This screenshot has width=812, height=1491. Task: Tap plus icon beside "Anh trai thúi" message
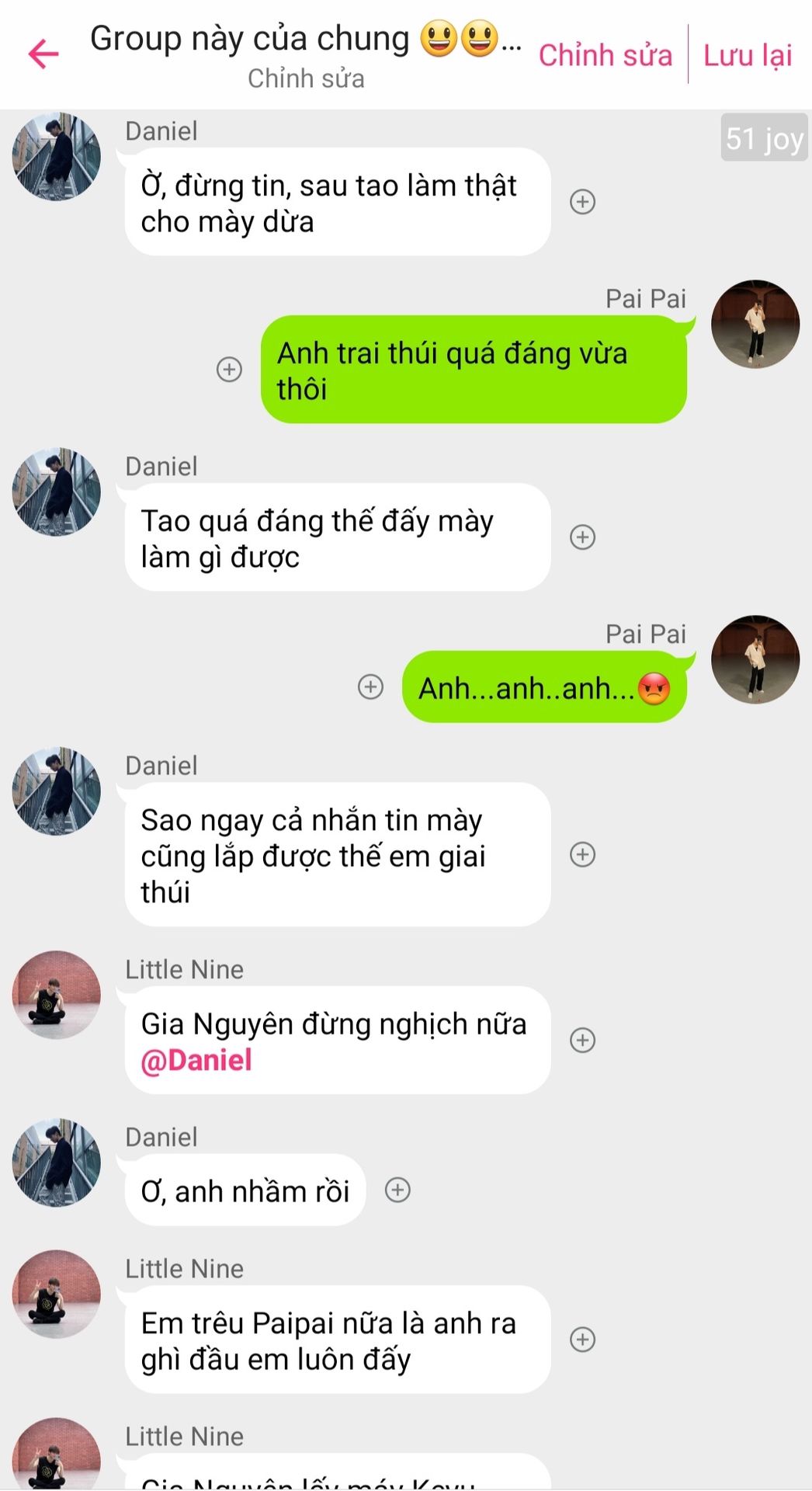pos(229,370)
